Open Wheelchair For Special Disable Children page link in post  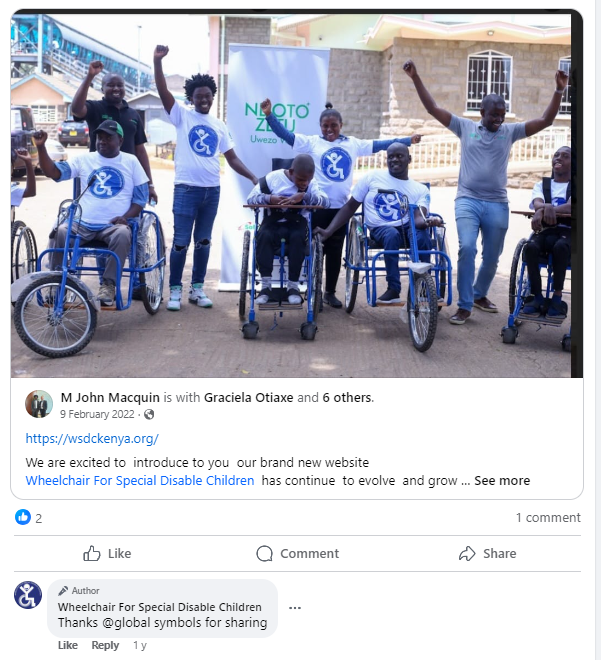(140, 480)
